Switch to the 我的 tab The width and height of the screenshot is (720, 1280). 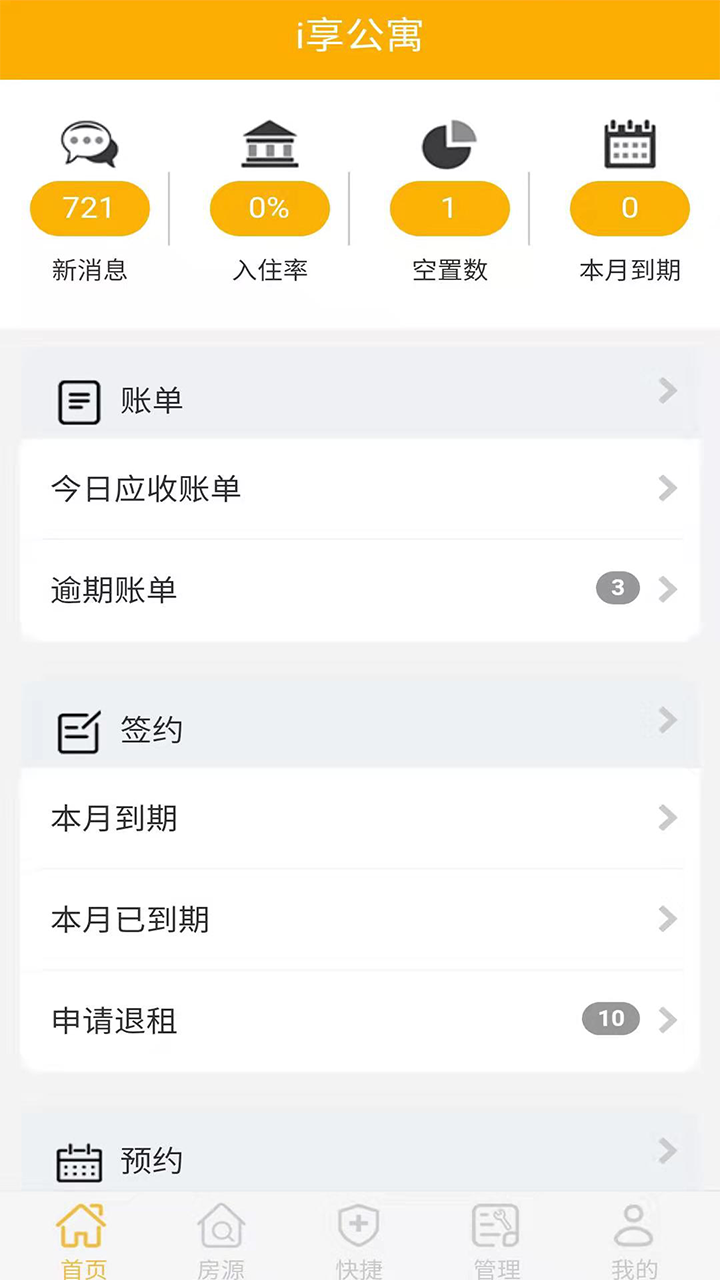tap(634, 1240)
